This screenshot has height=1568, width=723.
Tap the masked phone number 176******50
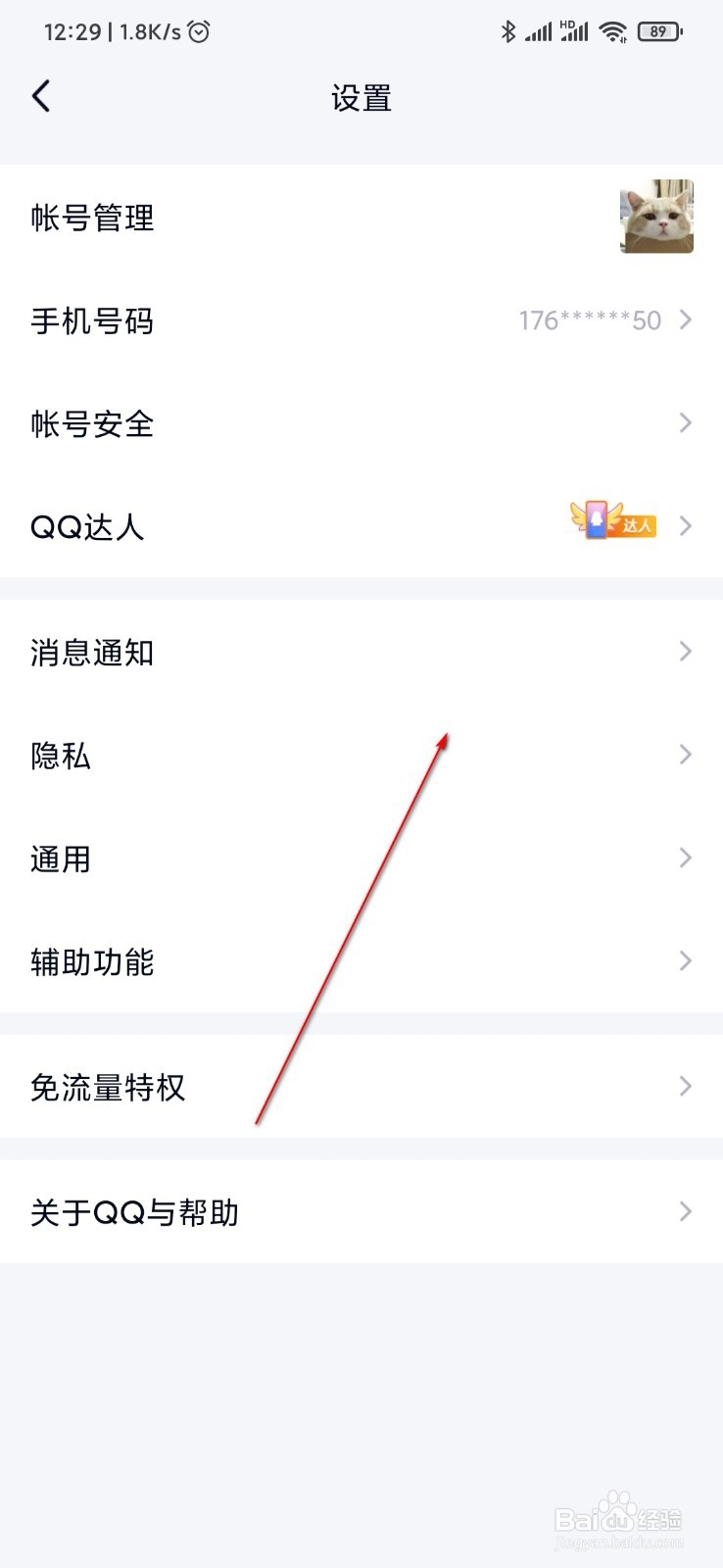pos(589,320)
